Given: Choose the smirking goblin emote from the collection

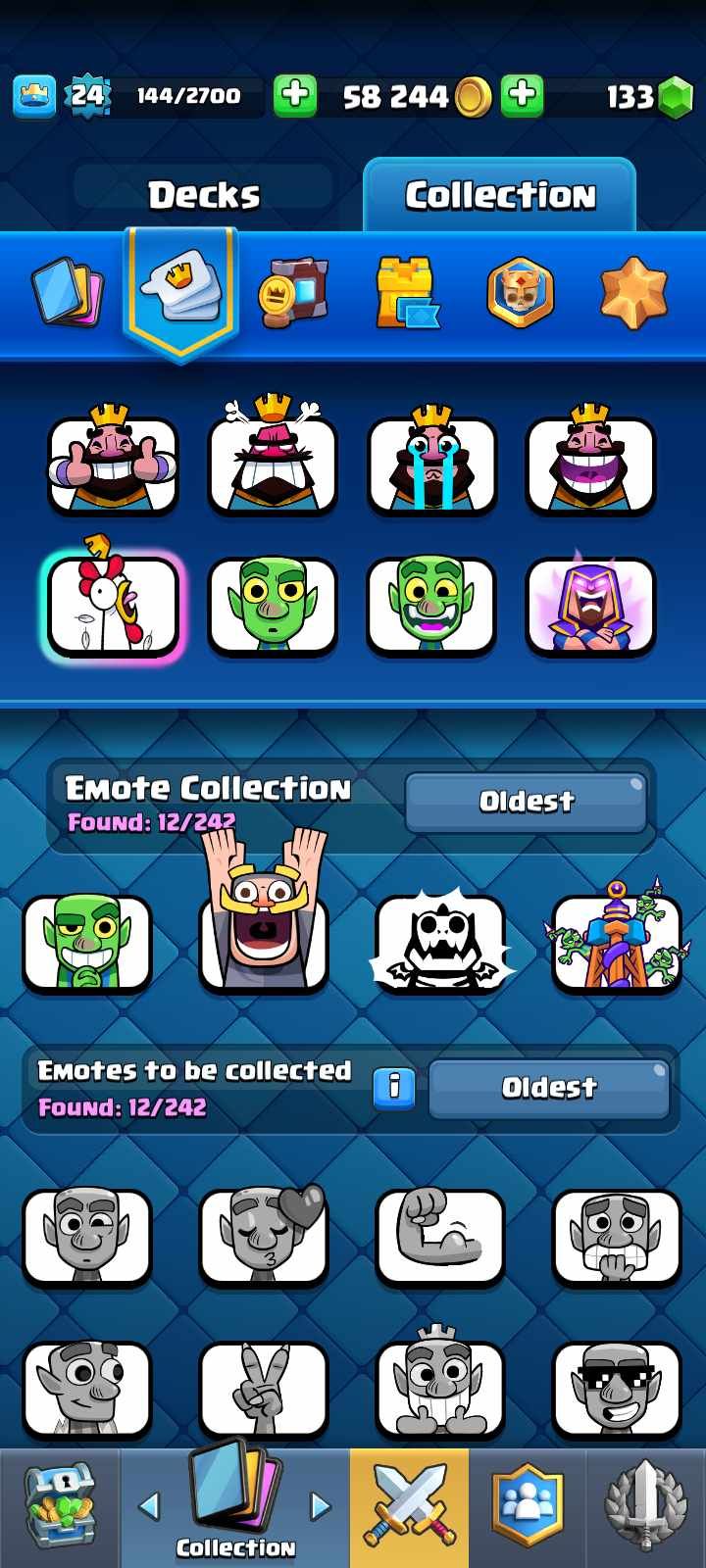Looking at the screenshot, I should [x=87, y=944].
